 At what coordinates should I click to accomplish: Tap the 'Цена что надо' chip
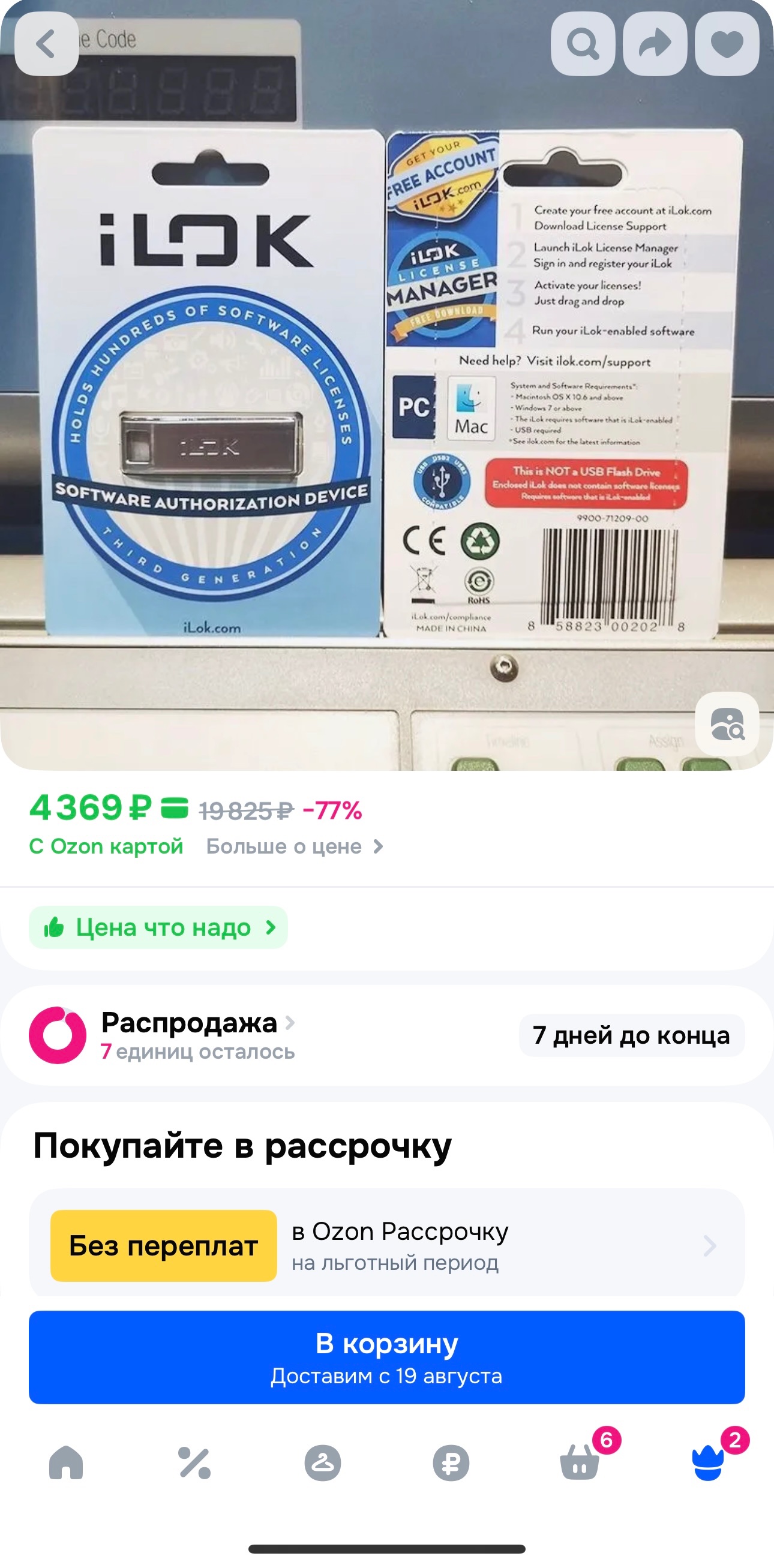158,927
